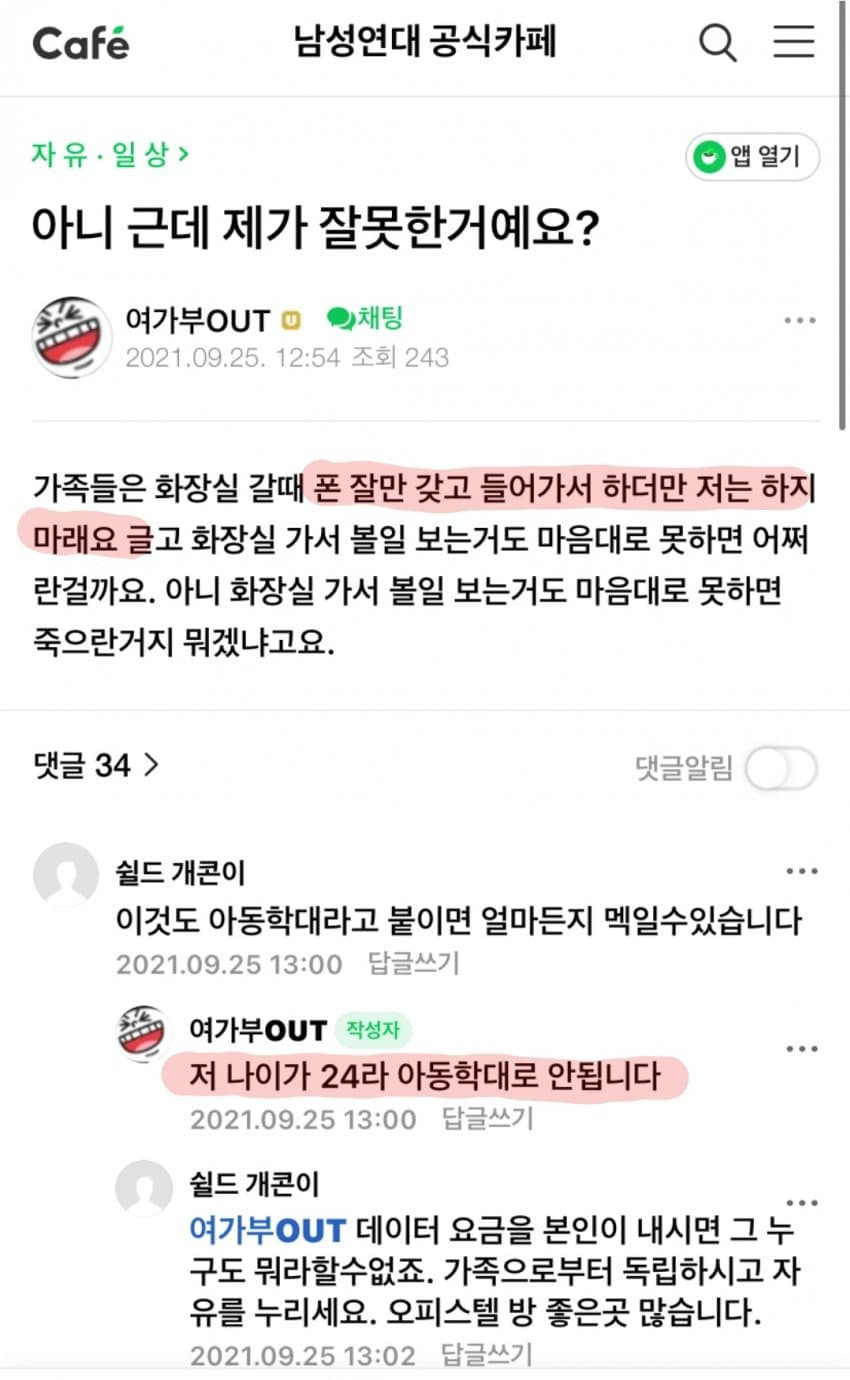Screen dimensions: 850x1380
Task: Open the post's overflow menu
Action: pos(800,321)
